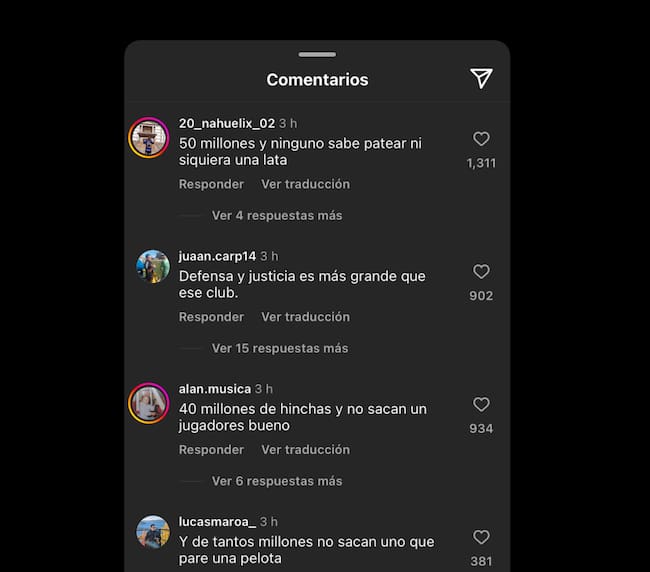This screenshot has width=650, height=572.
Task: Open lucasmaroa_ username profile
Action: tap(217, 522)
